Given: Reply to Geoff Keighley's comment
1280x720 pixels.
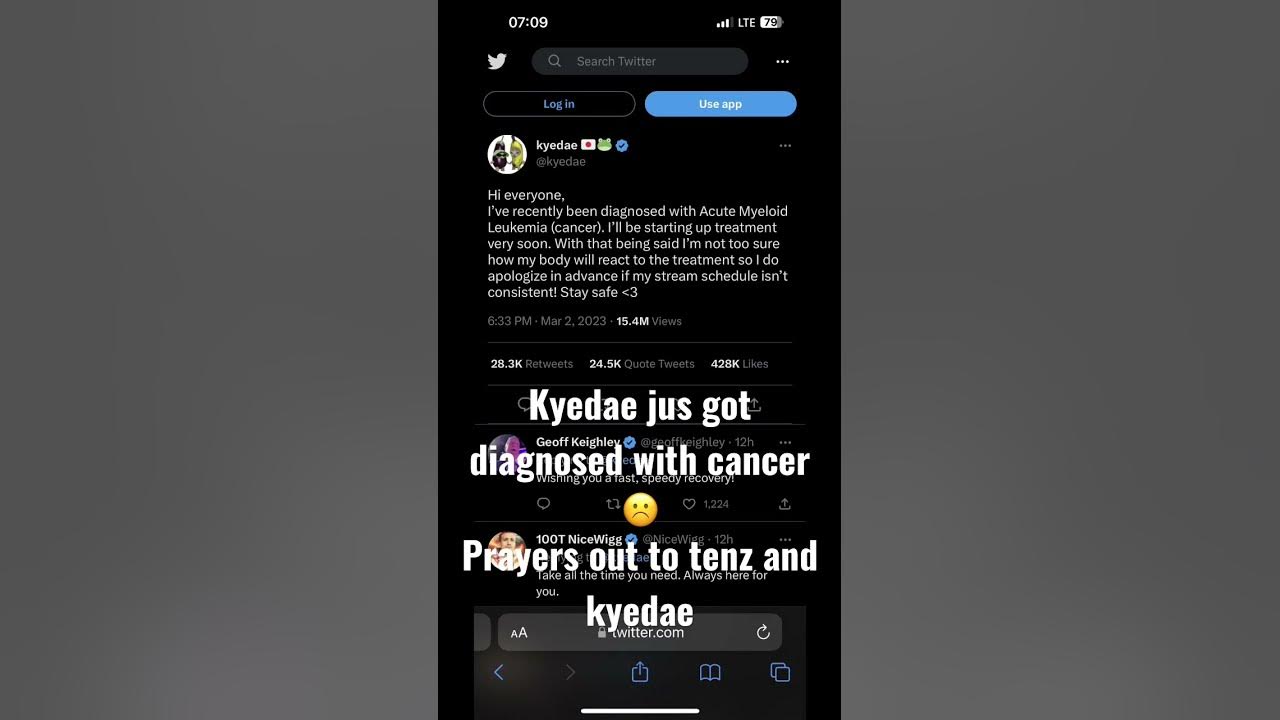Looking at the screenshot, I should [x=543, y=504].
